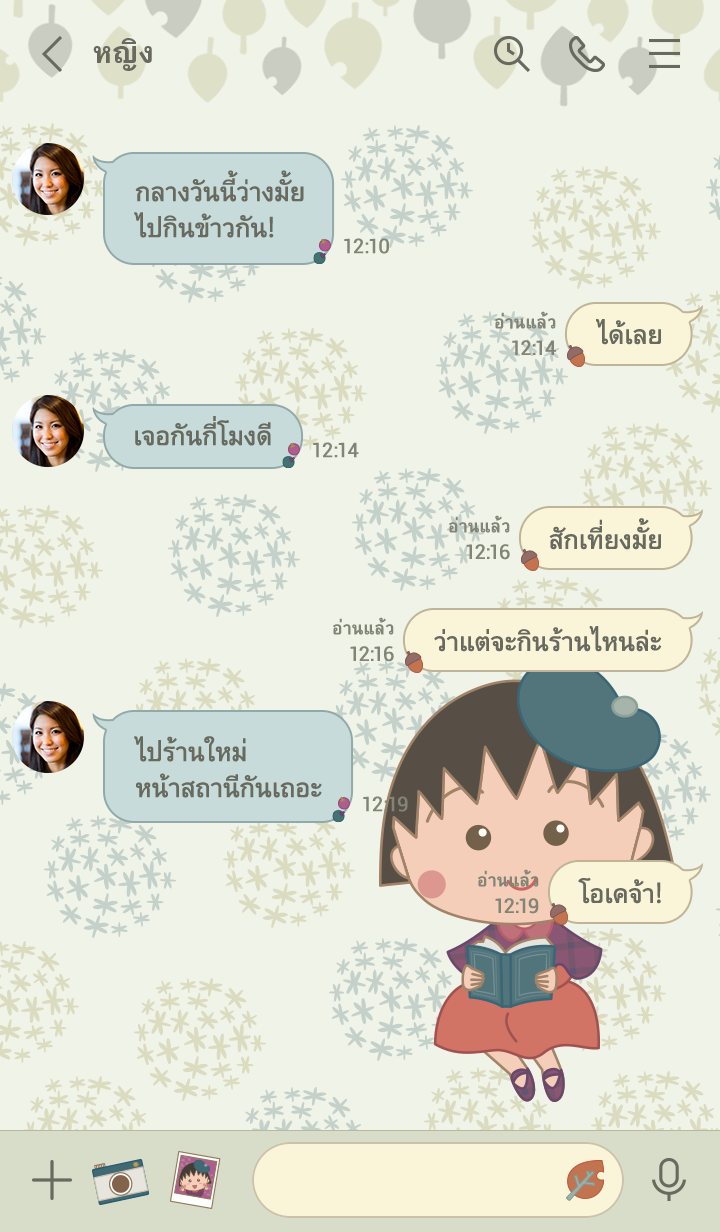
Task: Record a voice message with the microphone
Action: point(669,1180)
